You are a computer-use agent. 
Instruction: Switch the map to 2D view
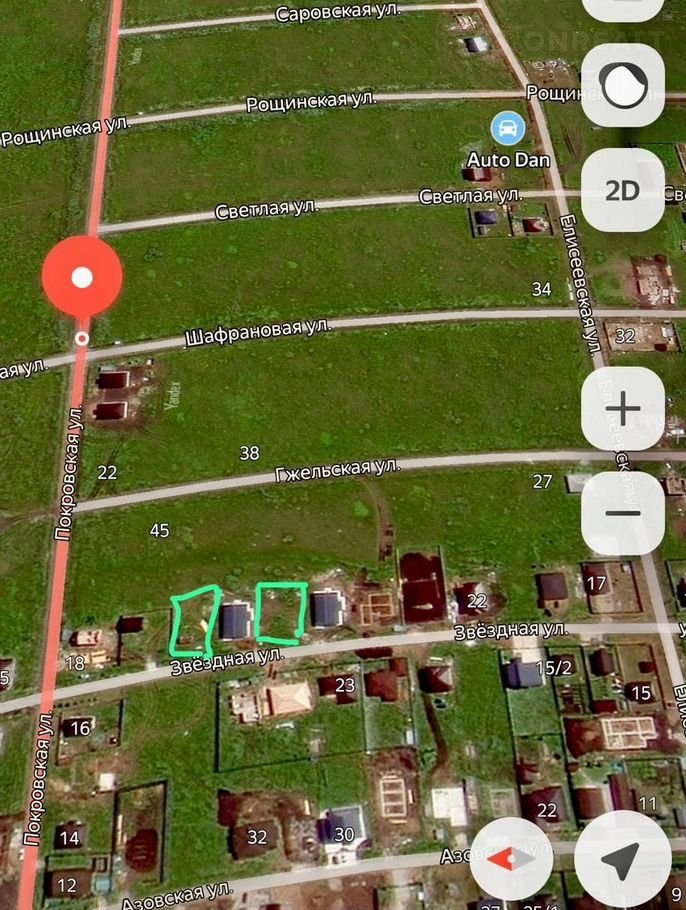click(622, 191)
